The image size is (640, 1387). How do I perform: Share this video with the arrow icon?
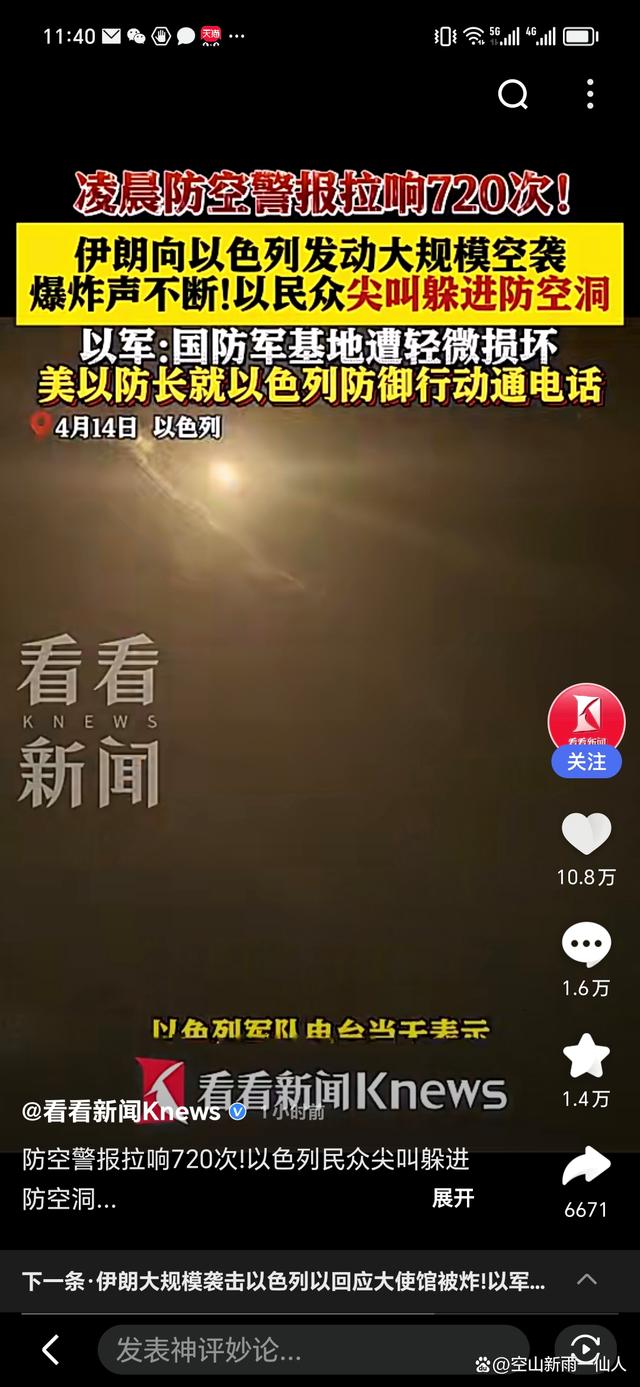pos(586,1167)
